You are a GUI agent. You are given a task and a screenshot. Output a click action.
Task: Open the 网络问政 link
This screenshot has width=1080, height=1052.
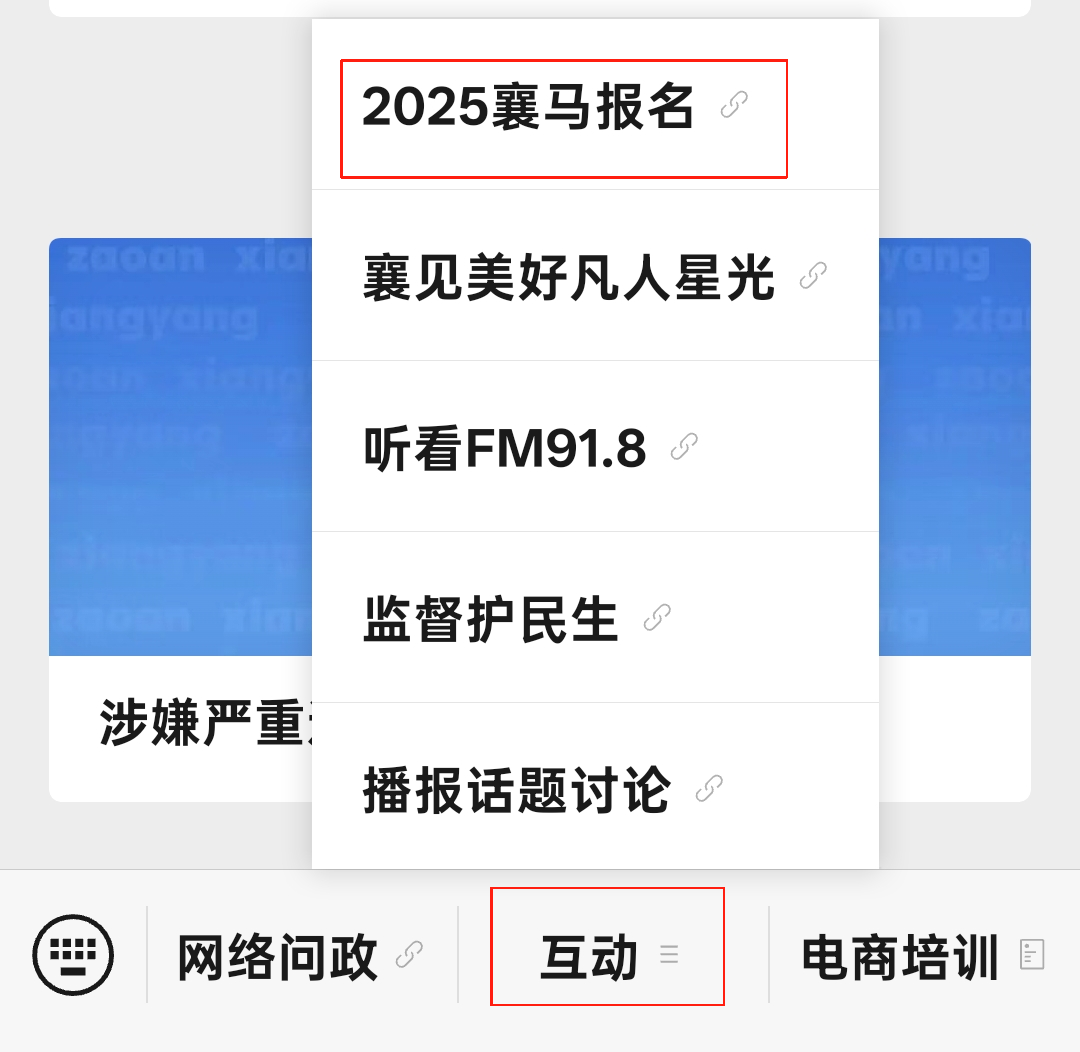click(300, 957)
